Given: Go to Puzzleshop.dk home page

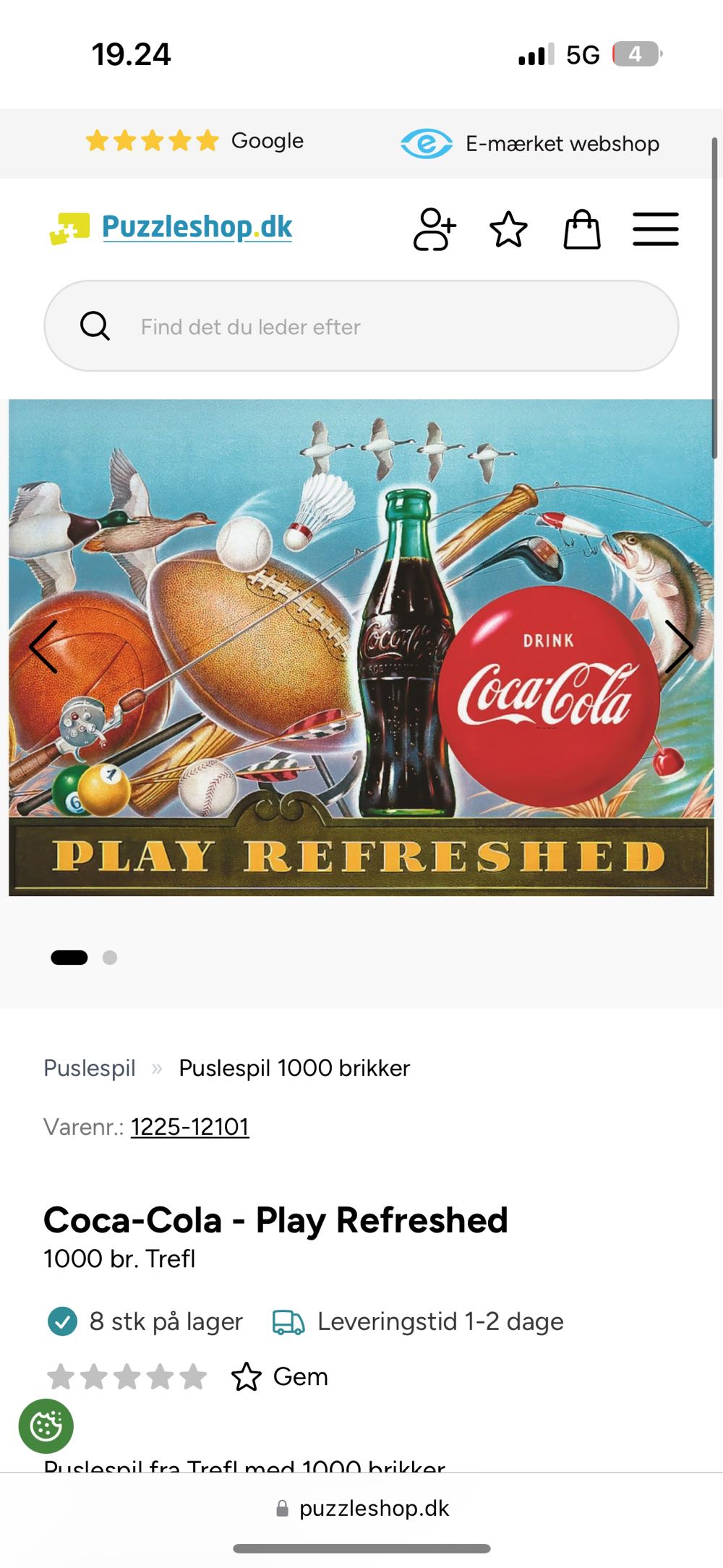Looking at the screenshot, I should point(172,228).
